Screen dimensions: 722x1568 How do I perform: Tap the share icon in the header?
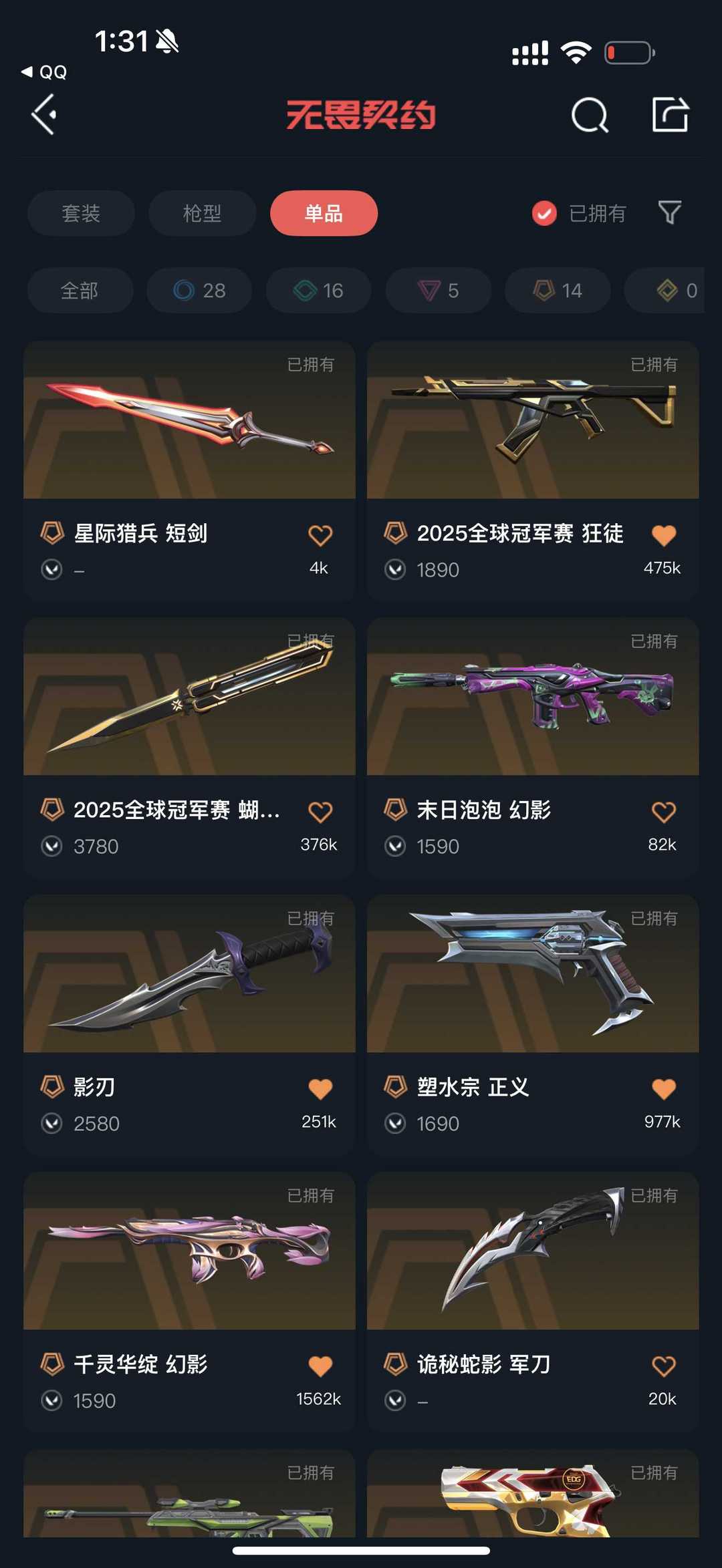click(x=670, y=115)
